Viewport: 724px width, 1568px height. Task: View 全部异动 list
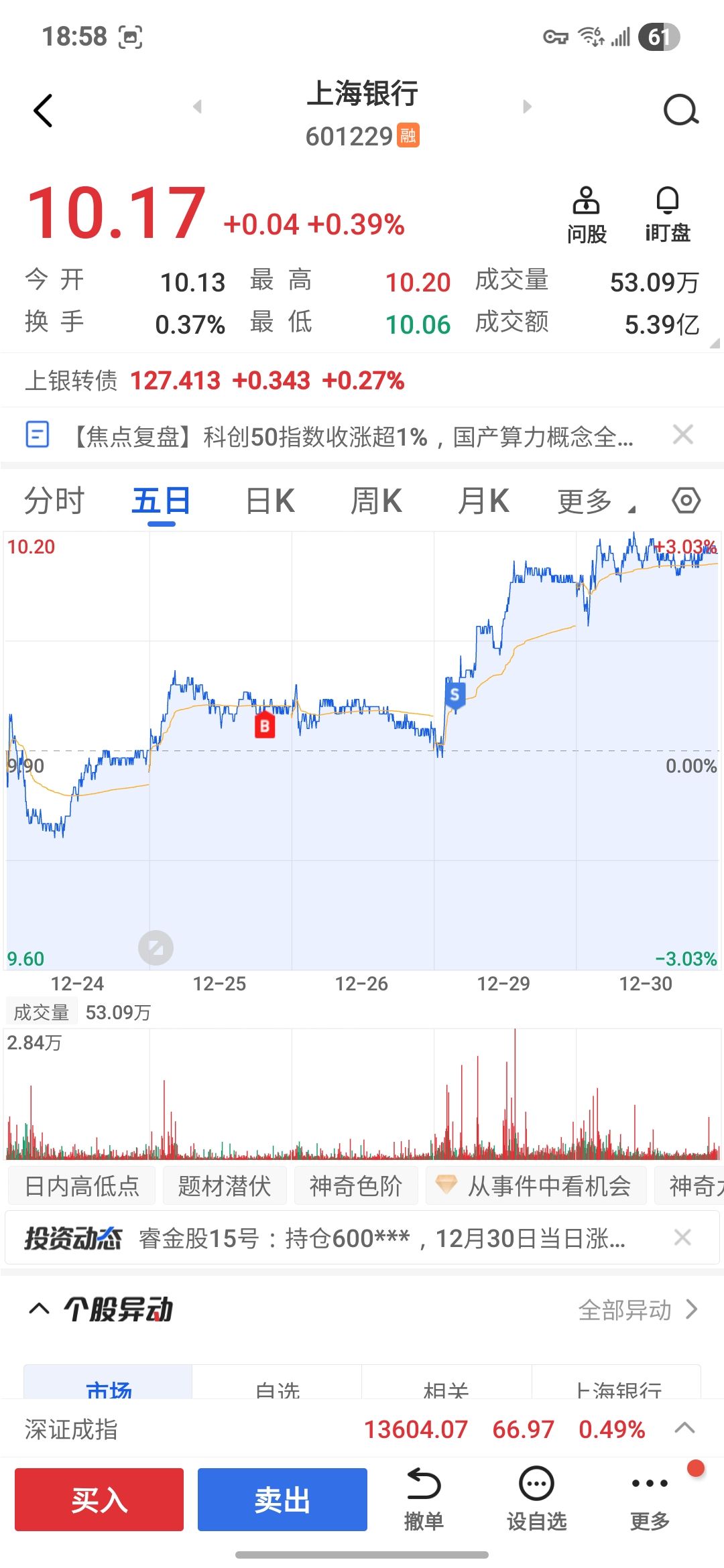tap(637, 1309)
